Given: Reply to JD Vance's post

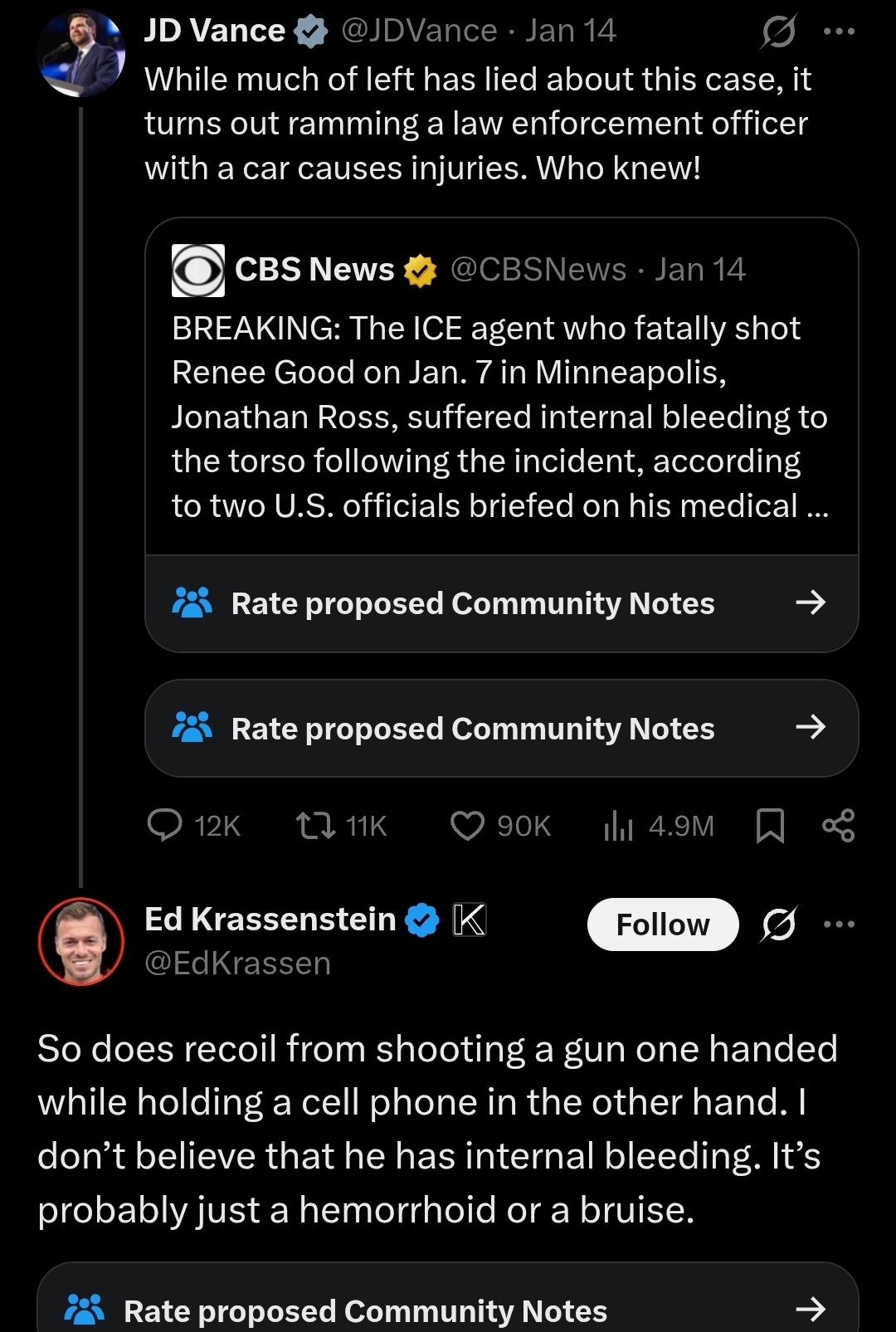Looking at the screenshot, I should pyautogui.click(x=165, y=826).
